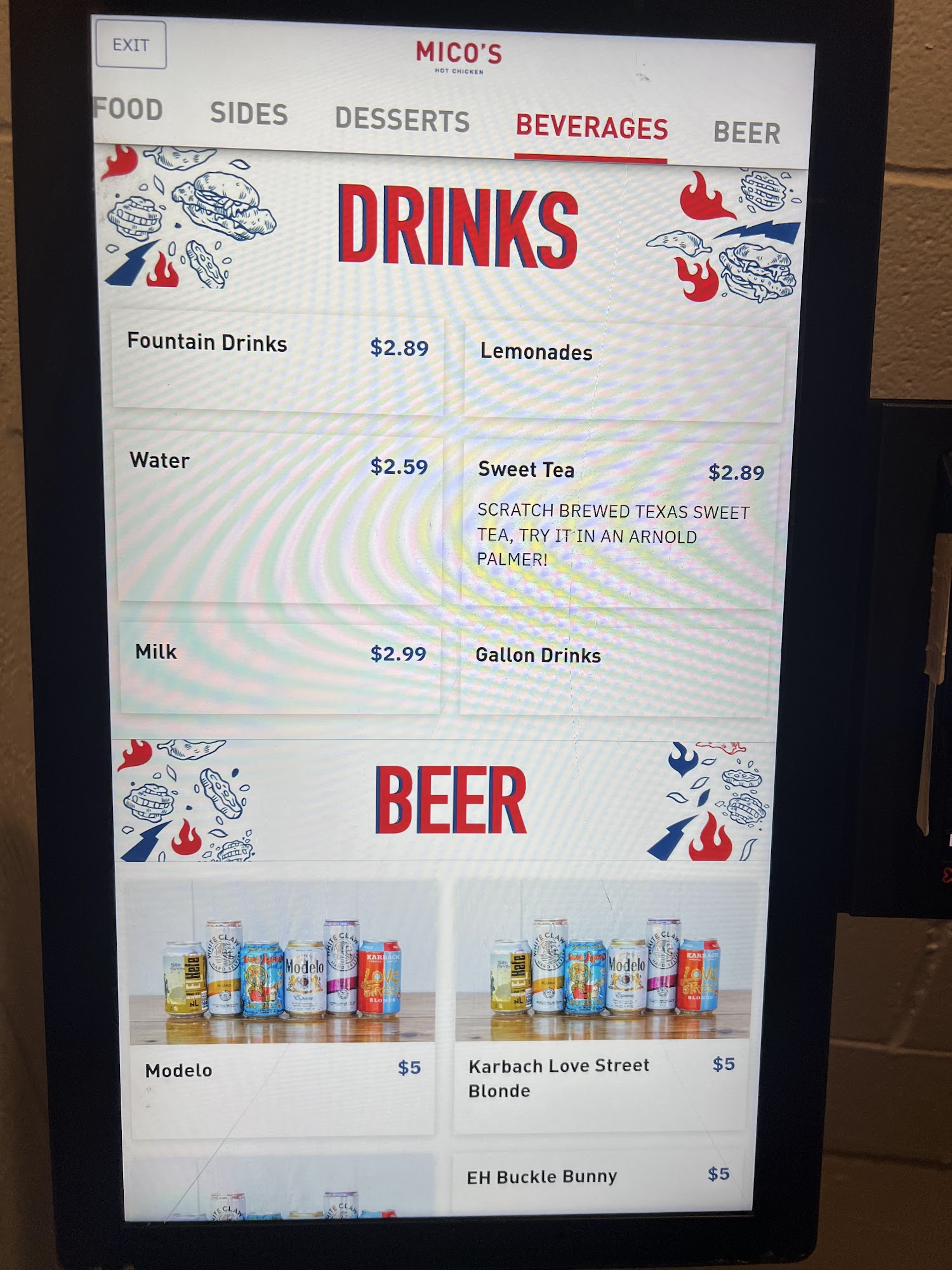This screenshot has height=1270, width=952.
Task: Open the Lemonades options
Action: pyautogui.click(x=624, y=372)
